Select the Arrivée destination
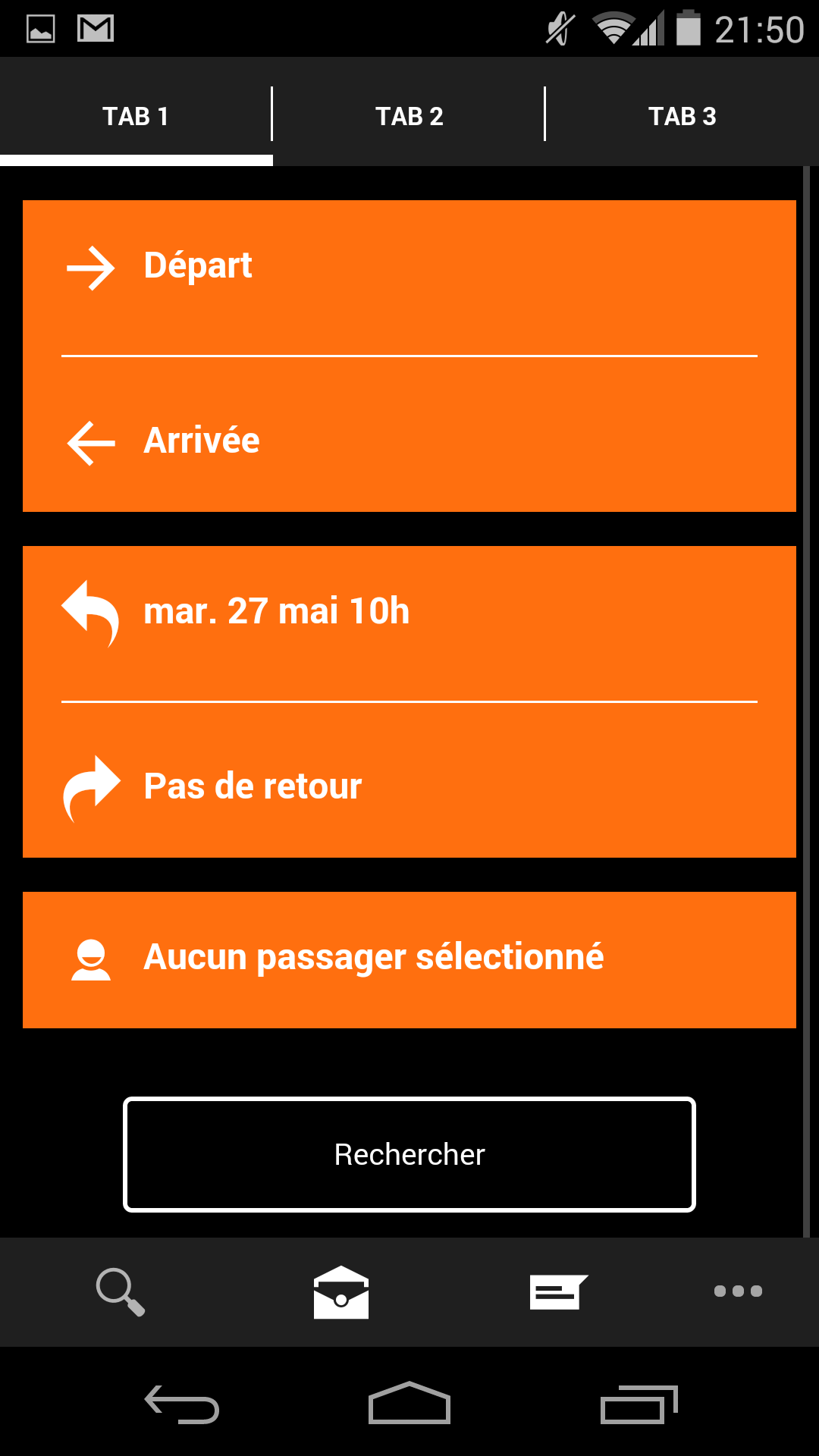819x1456 pixels. pos(409,441)
